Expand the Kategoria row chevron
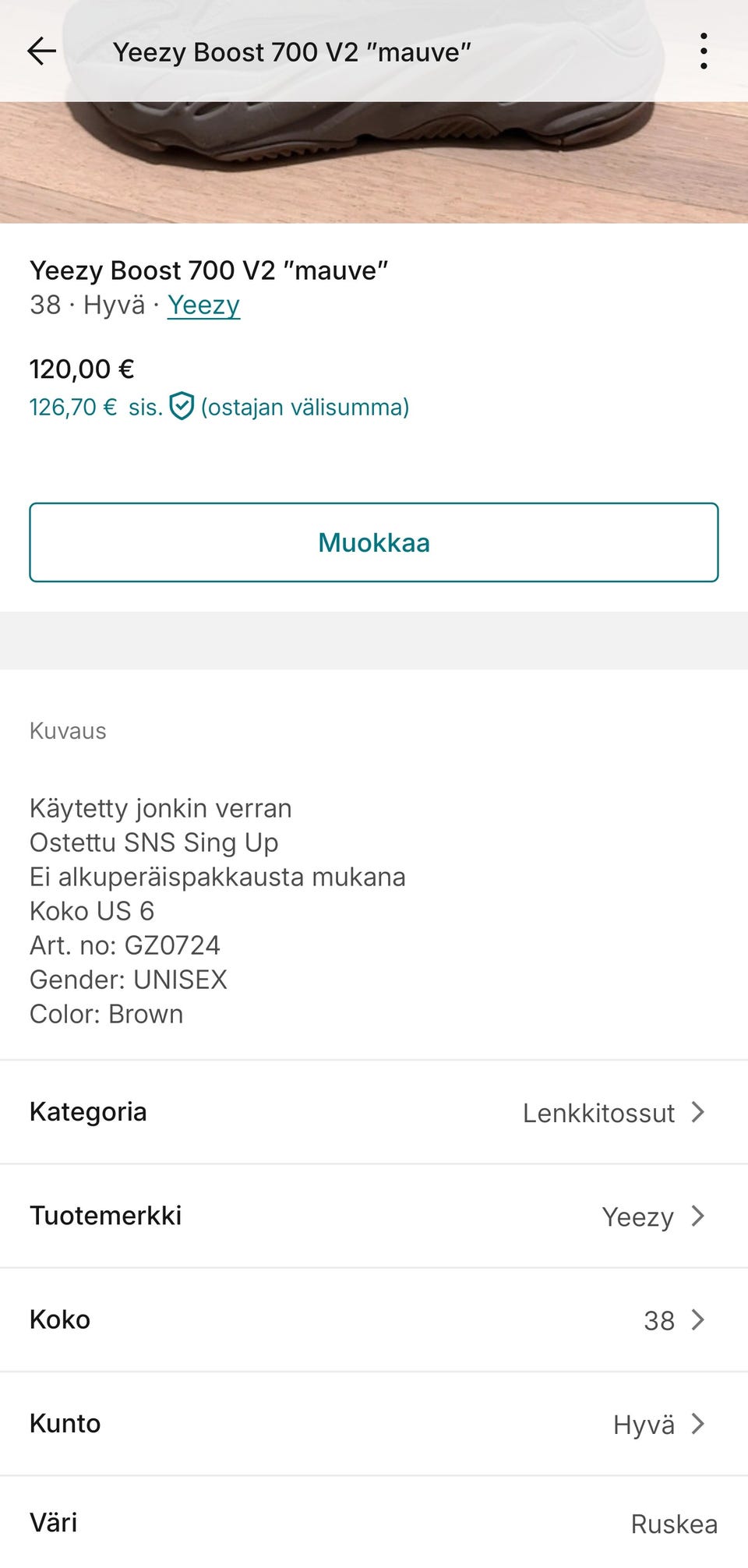 point(698,1112)
